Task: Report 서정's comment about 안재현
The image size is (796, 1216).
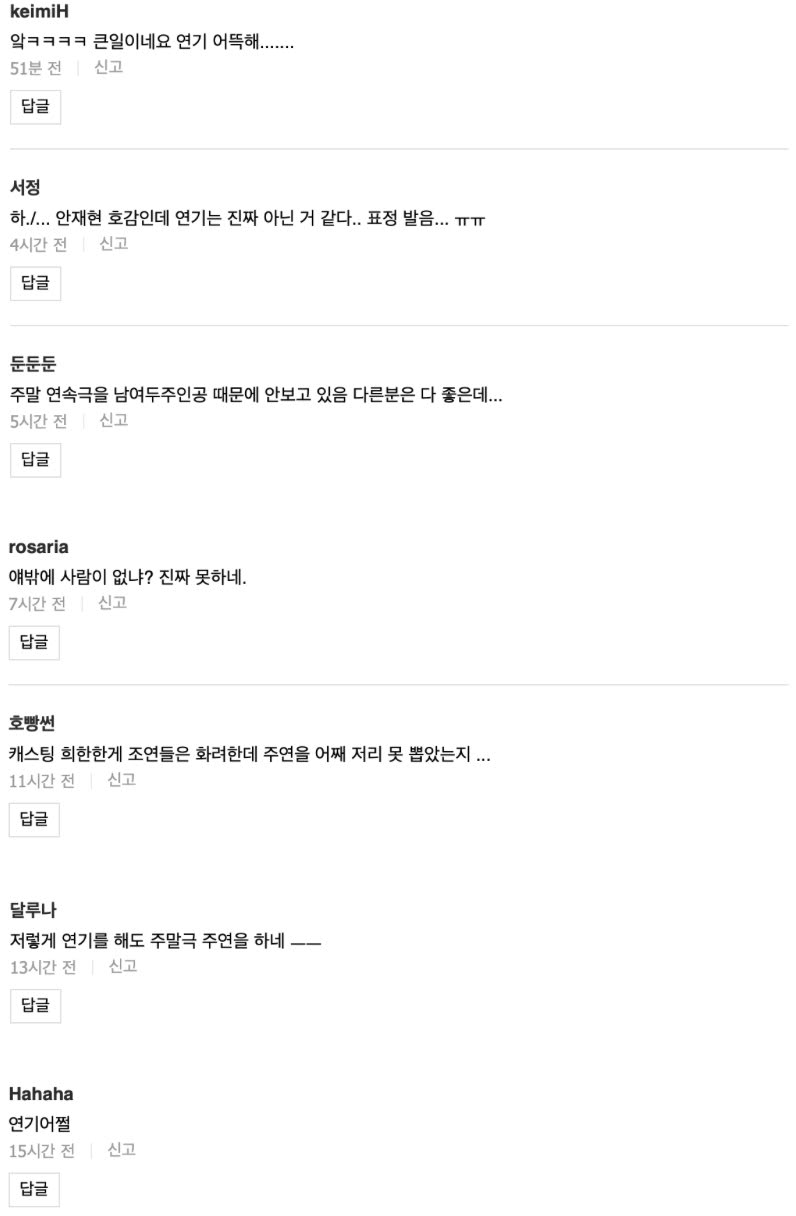Action: (x=113, y=244)
